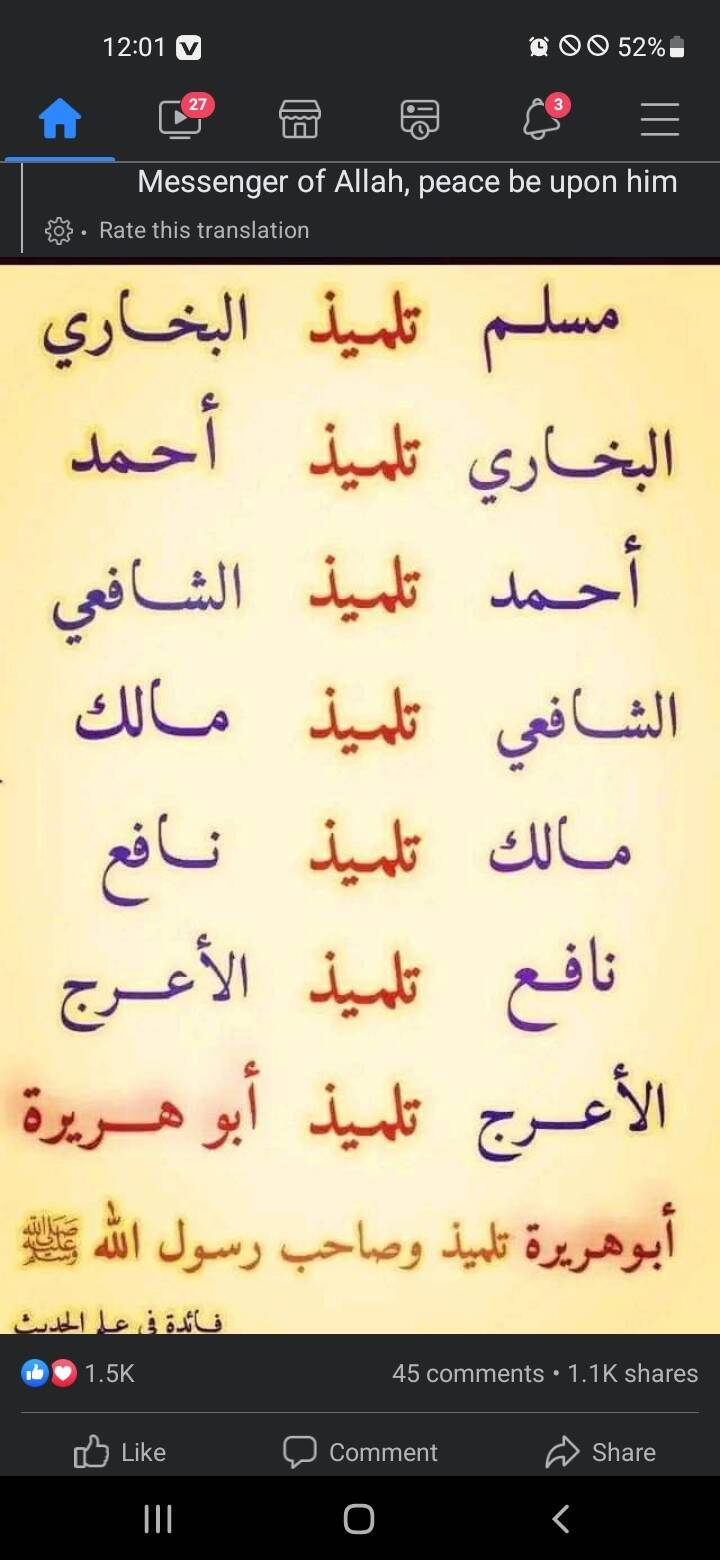The height and width of the screenshot is (1560, 720).
Task: Share this post
Action: click(x=600, y=1452)
